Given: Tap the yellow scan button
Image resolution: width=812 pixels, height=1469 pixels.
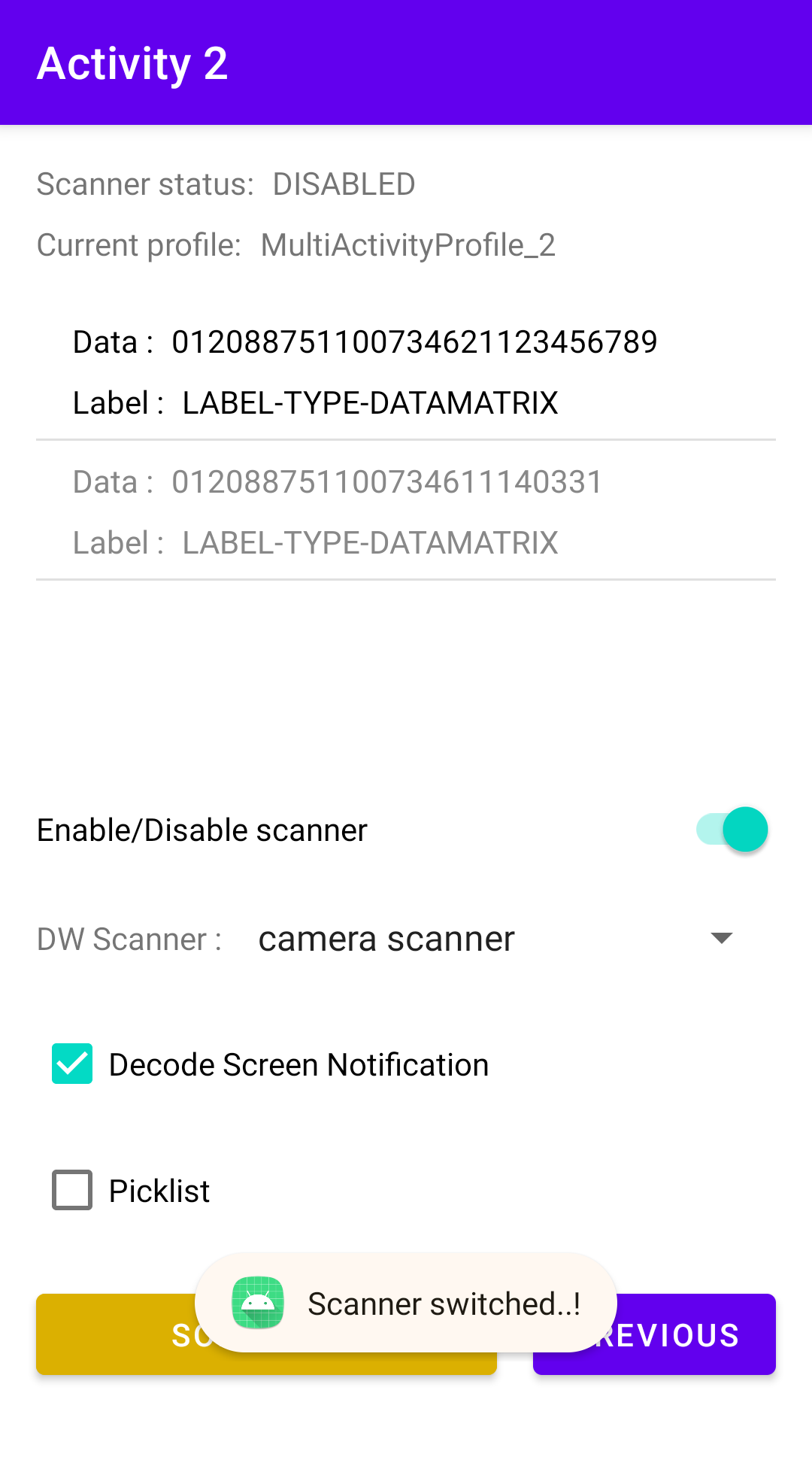Looking at the screenshot, I should (x=113, y=1334).
